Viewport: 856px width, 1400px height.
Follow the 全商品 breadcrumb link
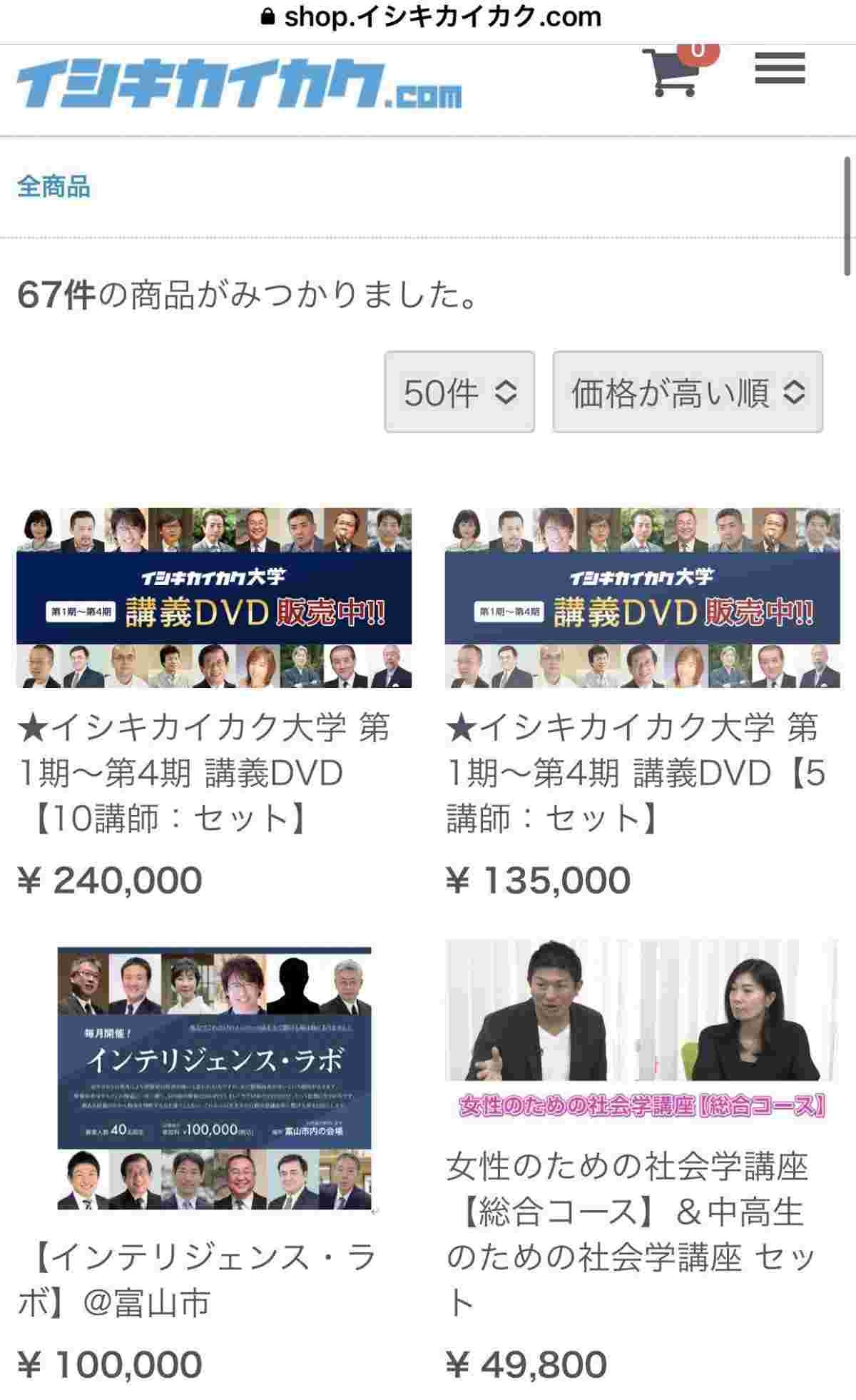(x=53, y=187)
